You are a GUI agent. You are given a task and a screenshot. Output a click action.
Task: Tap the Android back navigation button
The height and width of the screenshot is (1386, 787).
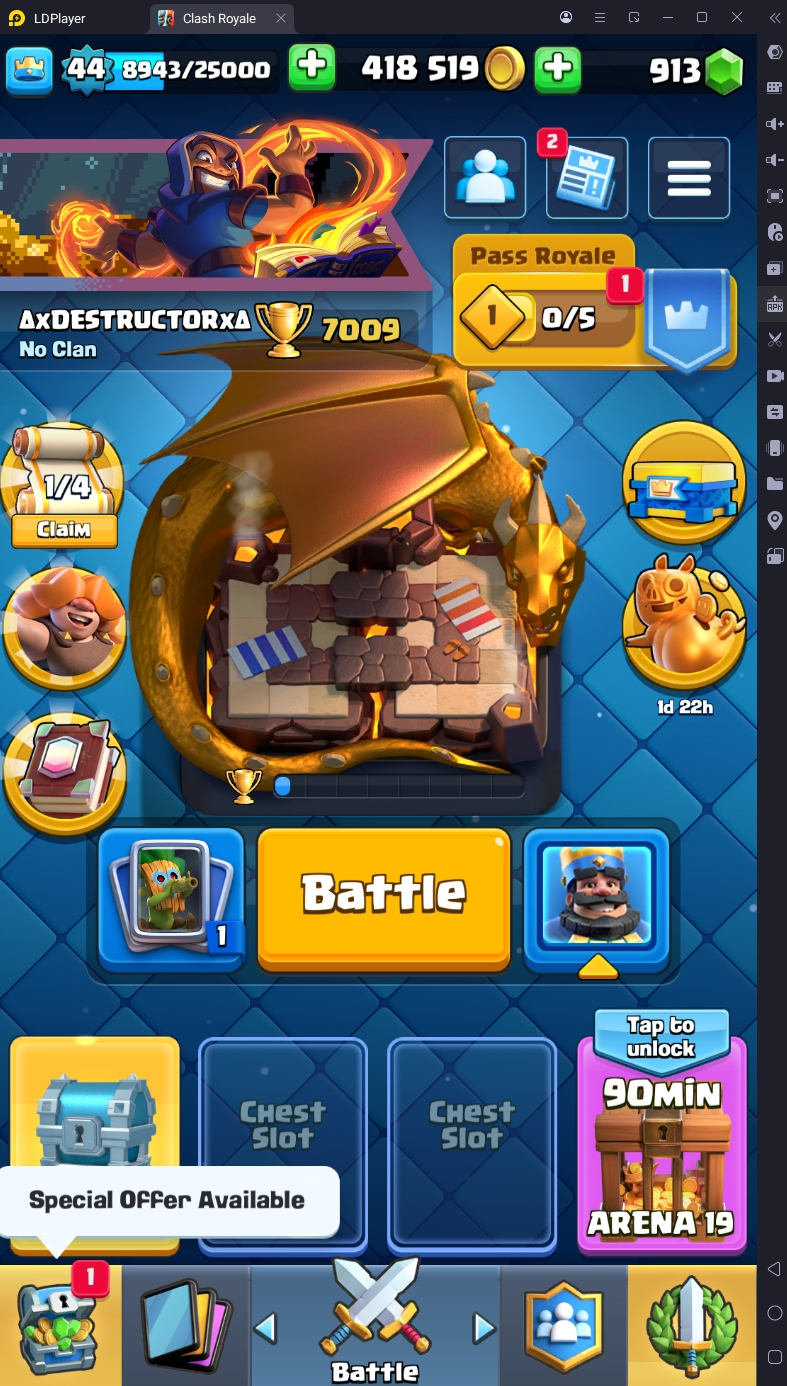click(774, 1269)
